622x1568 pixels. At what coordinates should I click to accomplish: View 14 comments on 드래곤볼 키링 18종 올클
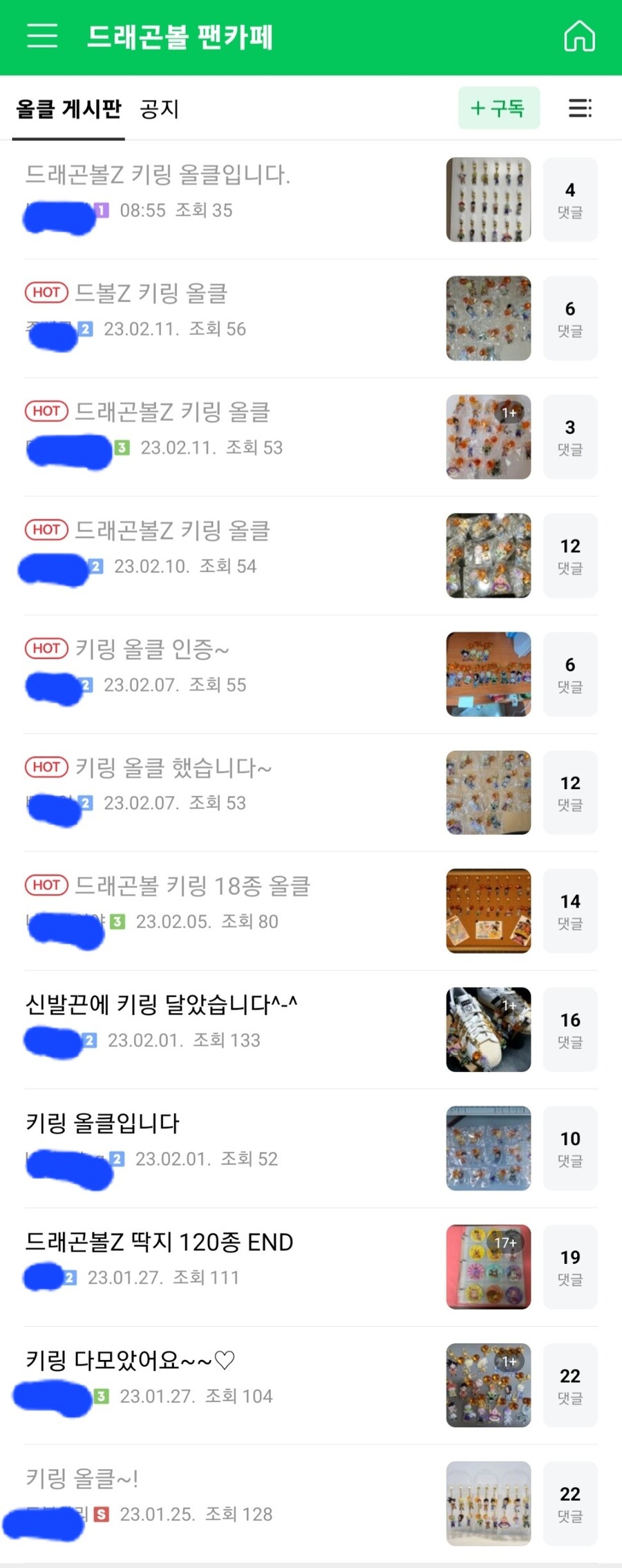pyautogui.click(x=570, y=911)
